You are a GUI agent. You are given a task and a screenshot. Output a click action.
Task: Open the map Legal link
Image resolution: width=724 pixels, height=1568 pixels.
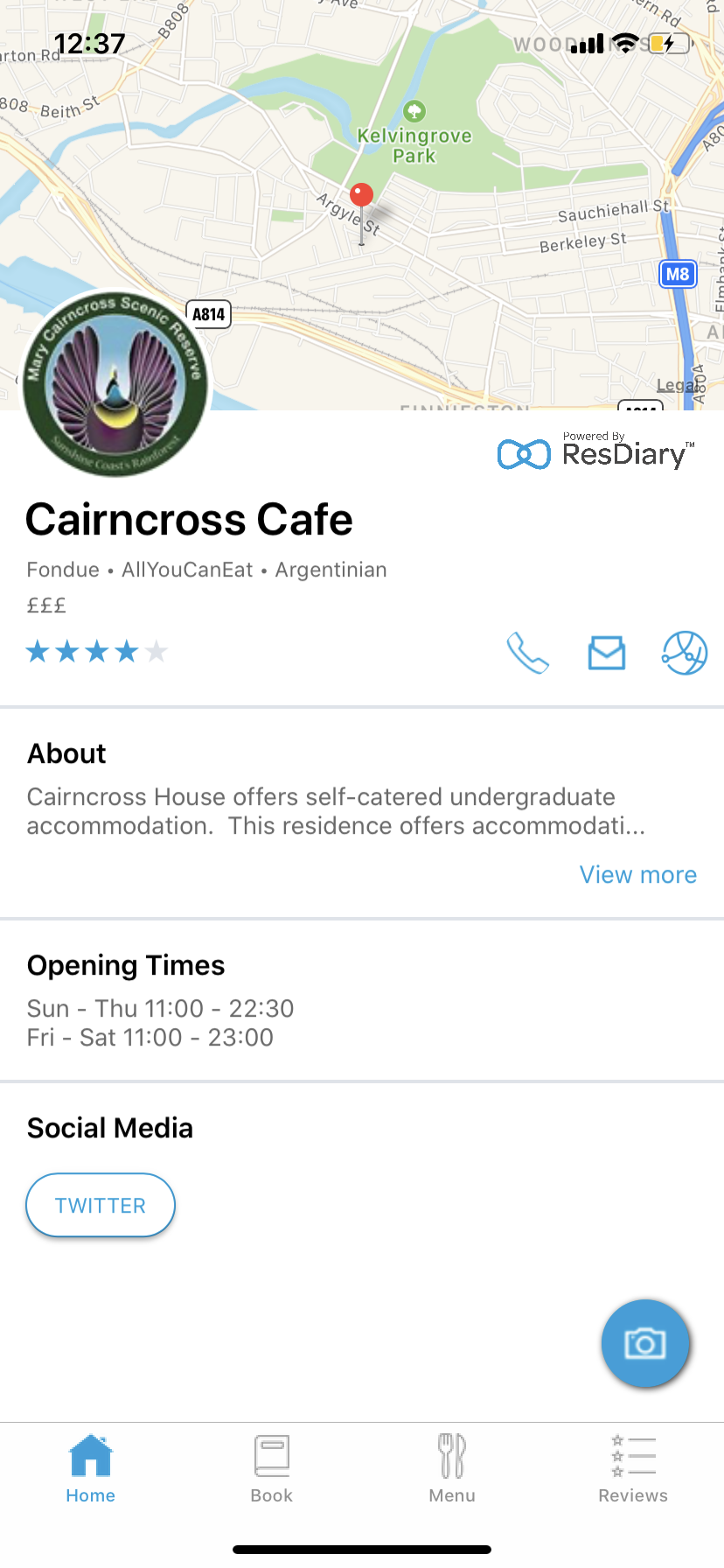coord(677,385)
